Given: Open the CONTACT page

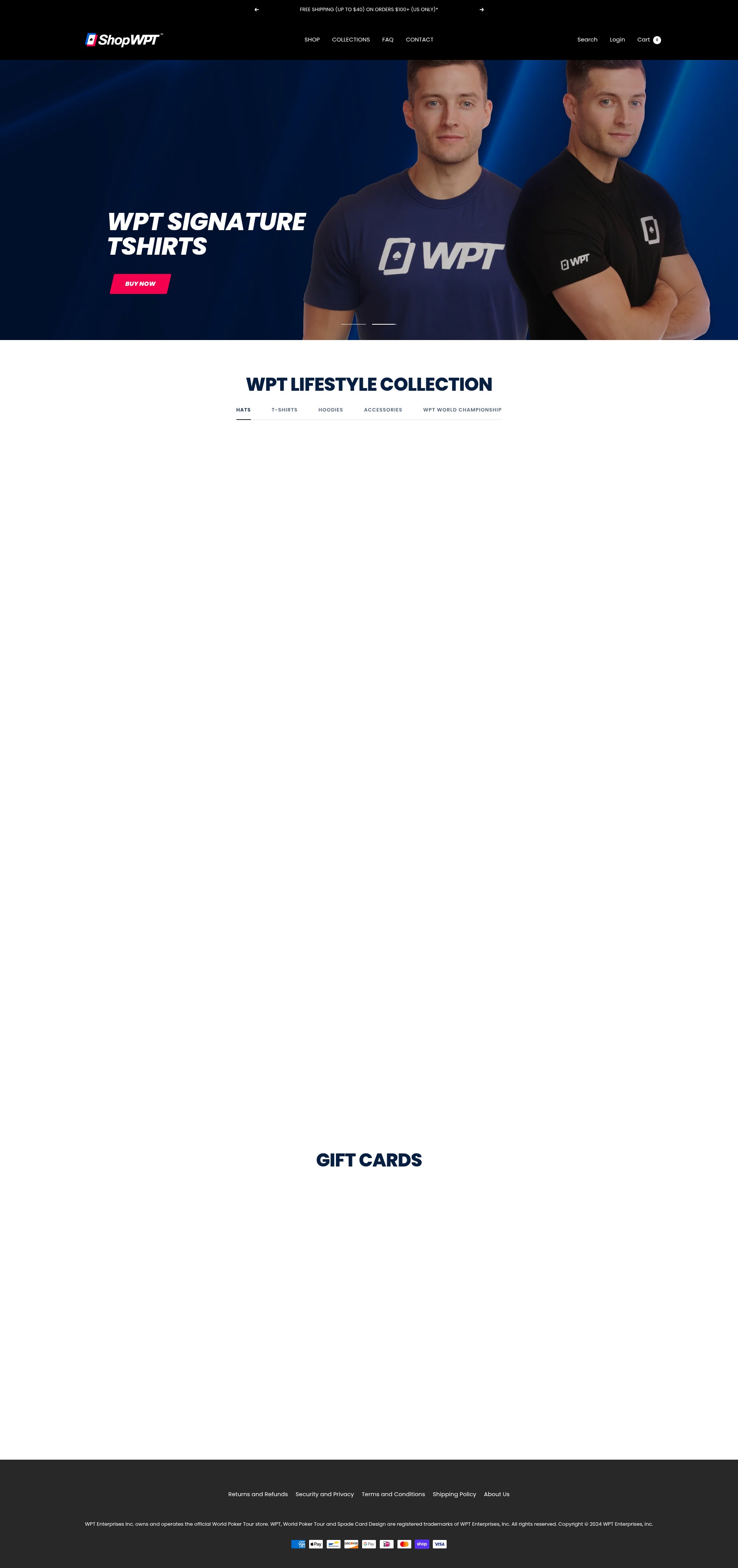Looking at the screenshot, I should (x=419, y=40).
